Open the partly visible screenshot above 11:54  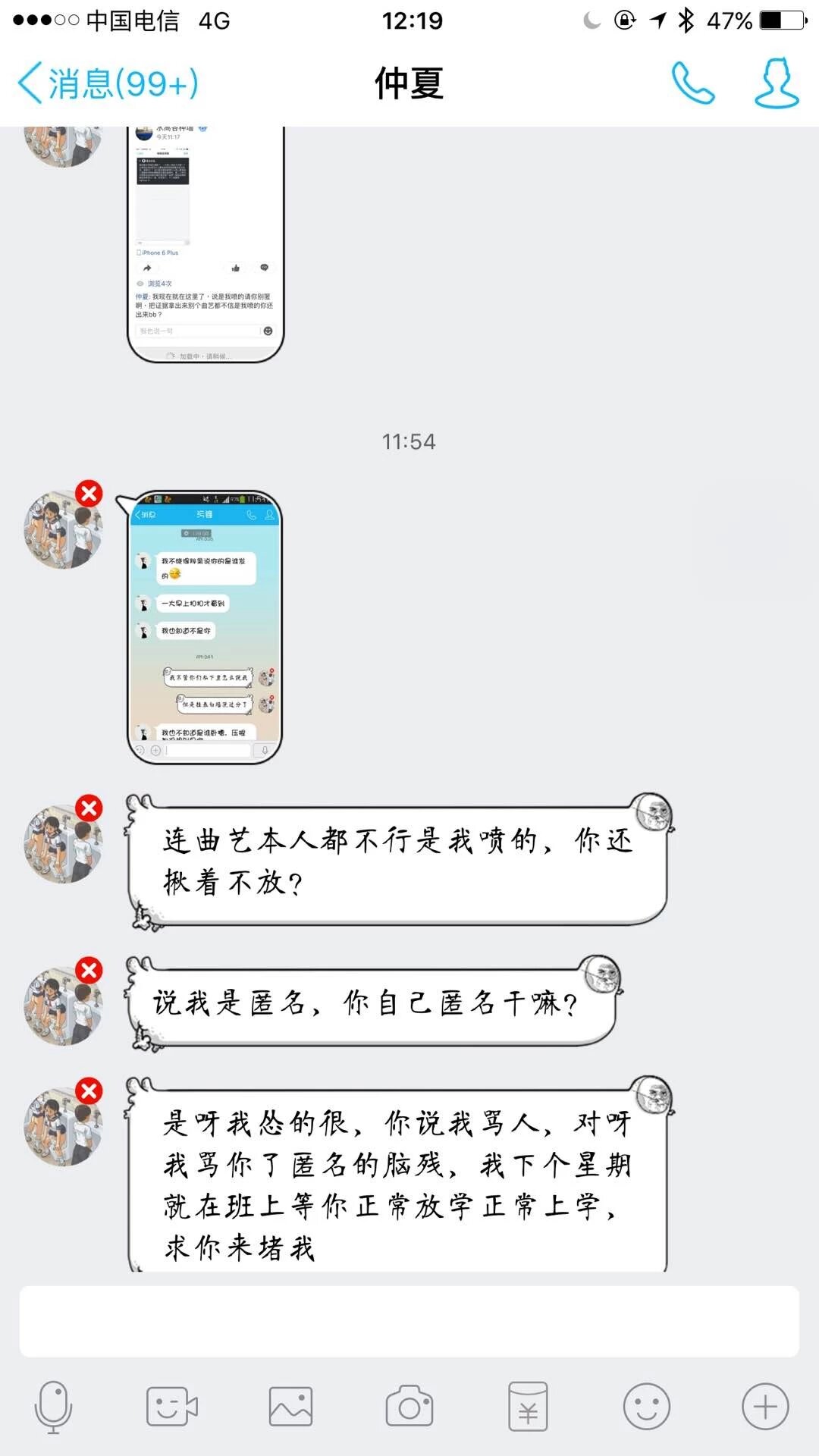pyautogui.click(x=205, y=243)
